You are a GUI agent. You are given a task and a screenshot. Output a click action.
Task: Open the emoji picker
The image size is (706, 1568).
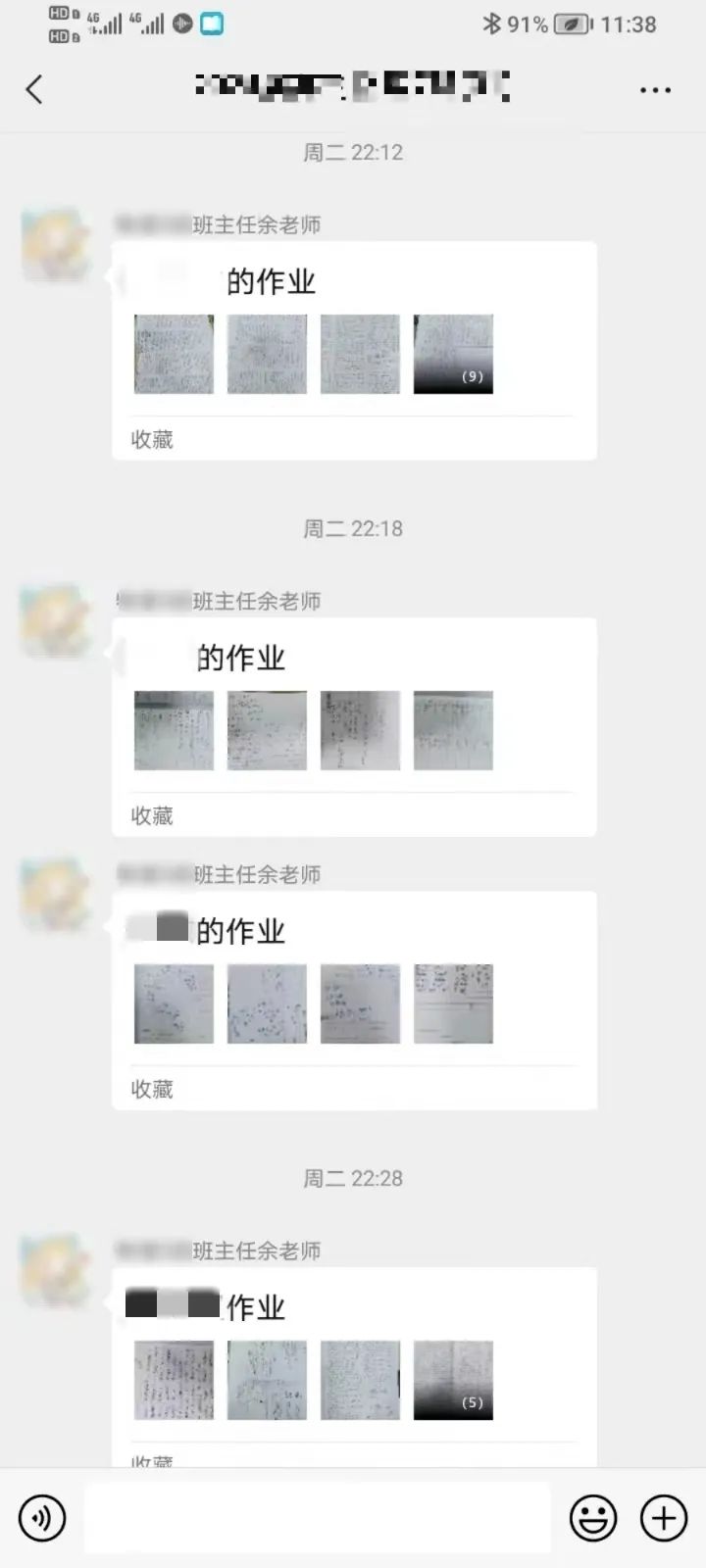click(593, 1519)
